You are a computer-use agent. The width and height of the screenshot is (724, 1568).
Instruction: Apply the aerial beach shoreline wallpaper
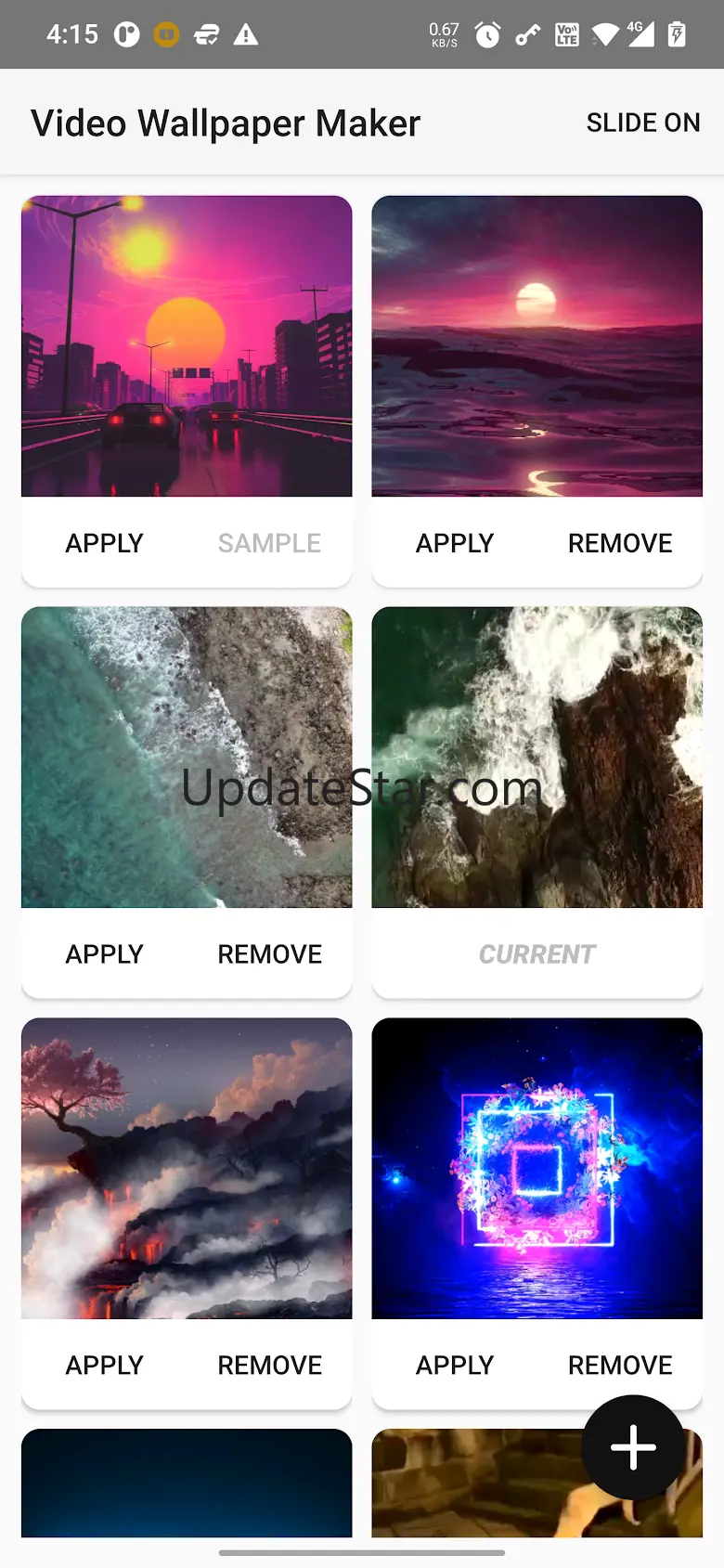[104, 954]
